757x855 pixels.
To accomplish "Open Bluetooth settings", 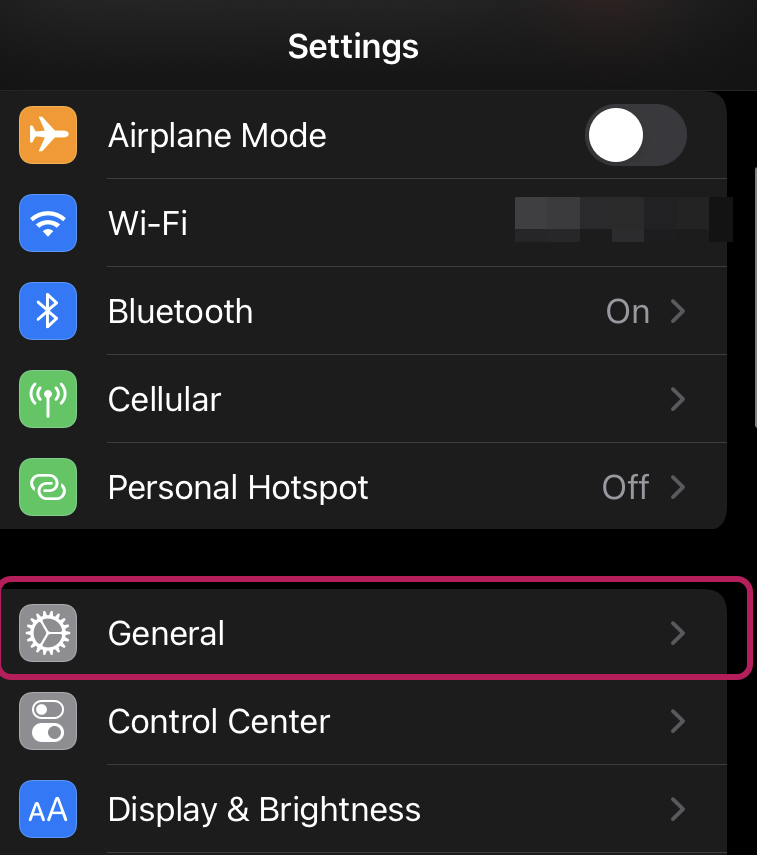I will coord(300,311).
